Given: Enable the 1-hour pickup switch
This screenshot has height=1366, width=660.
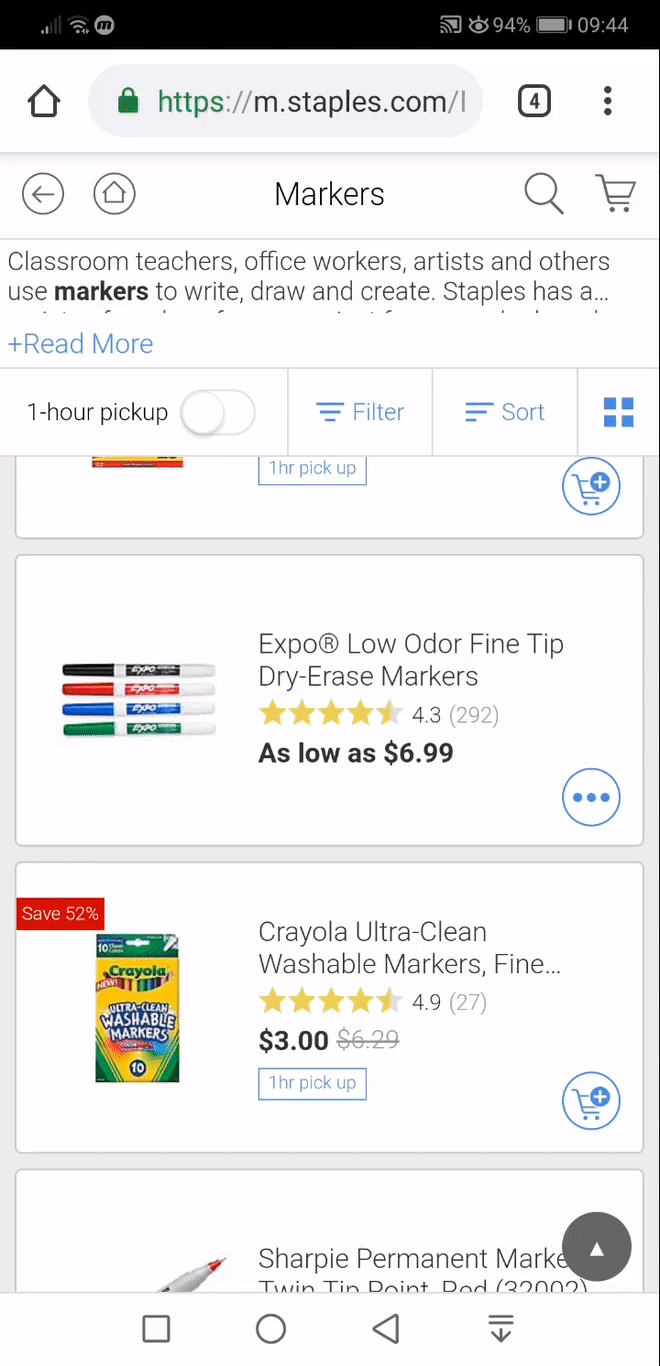Looking at the screenshot, I should tap(218, 412).
